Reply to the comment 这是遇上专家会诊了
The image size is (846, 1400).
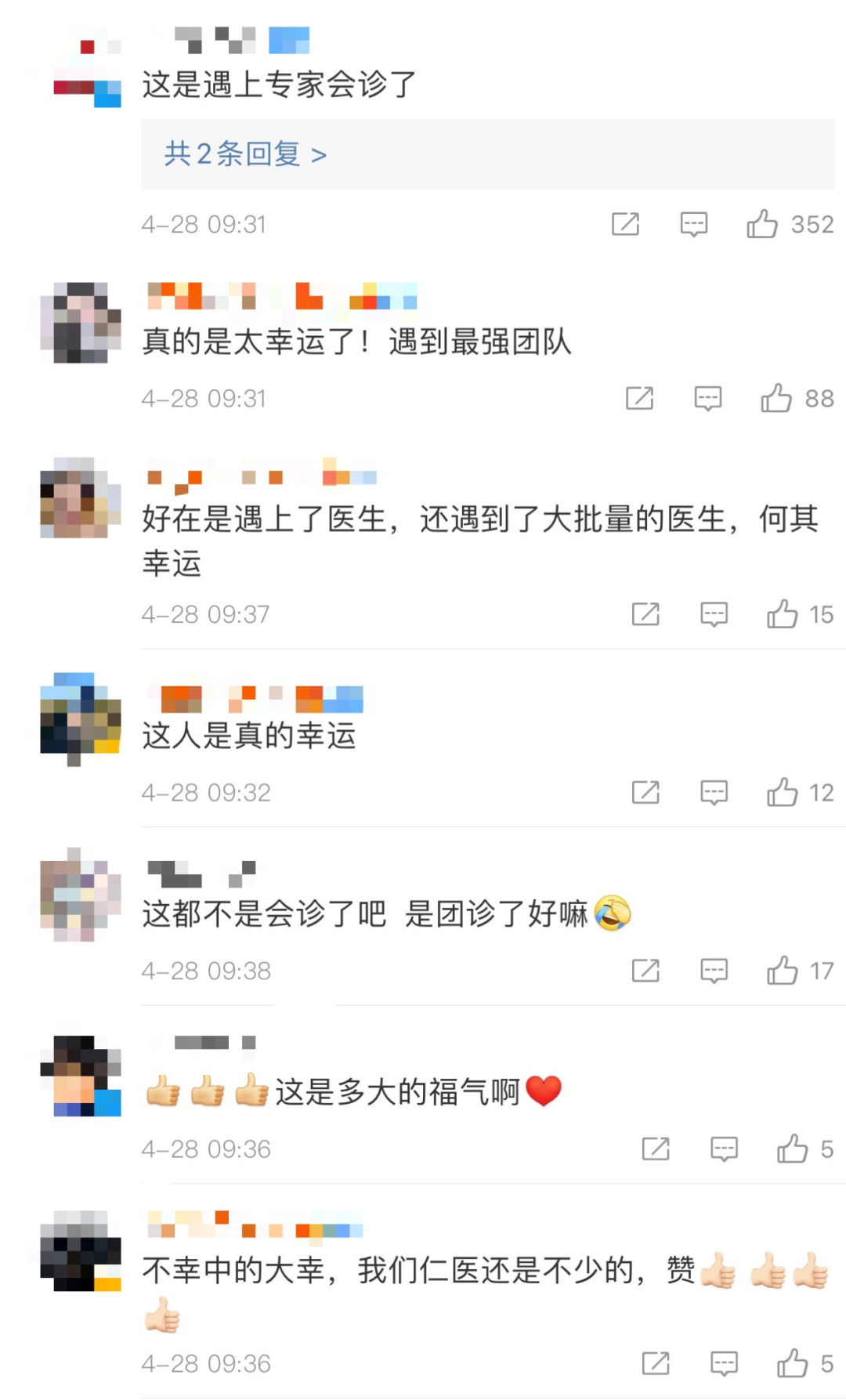[694, 224]
